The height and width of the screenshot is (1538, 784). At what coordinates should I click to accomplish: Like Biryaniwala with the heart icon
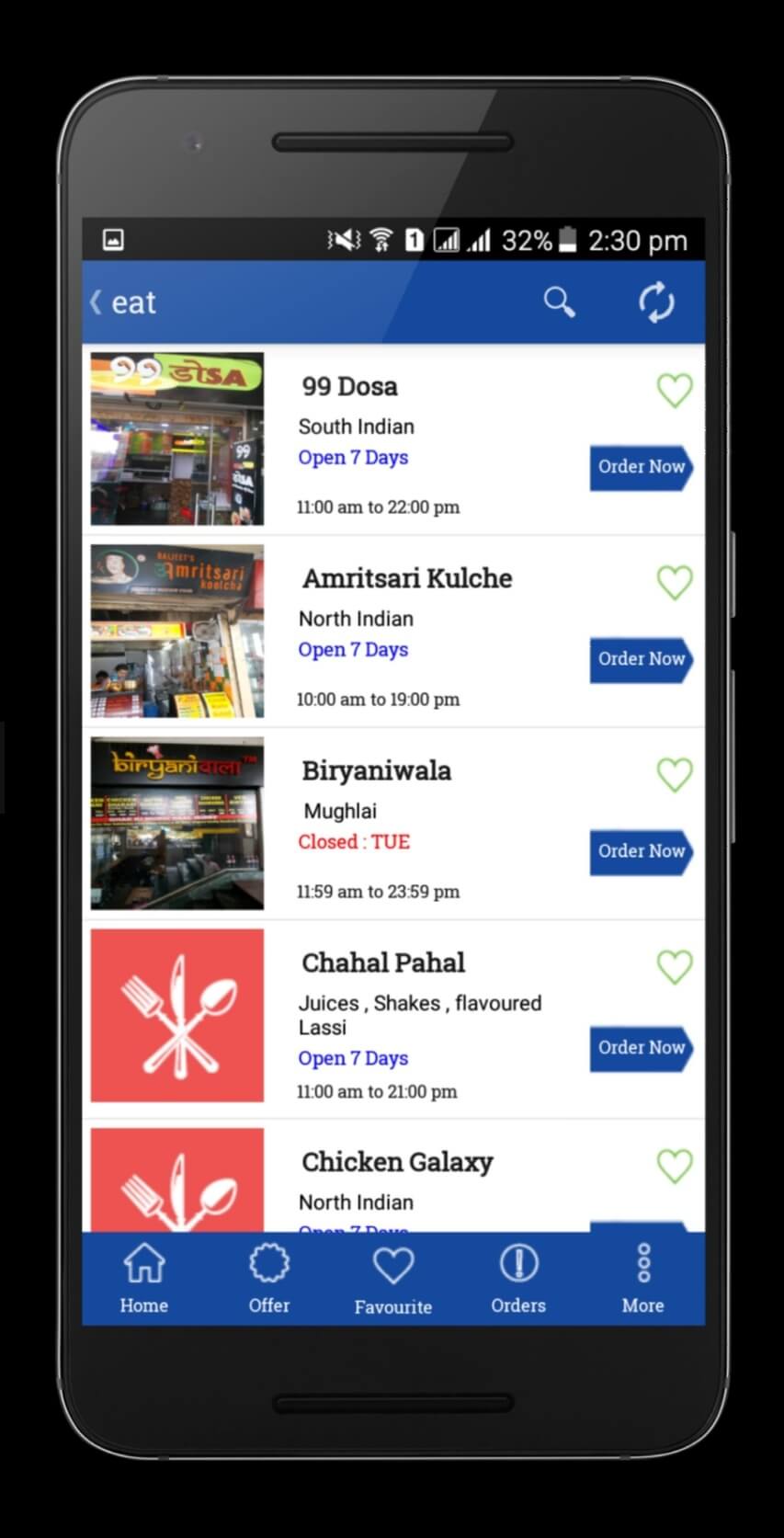click(675, 775)
